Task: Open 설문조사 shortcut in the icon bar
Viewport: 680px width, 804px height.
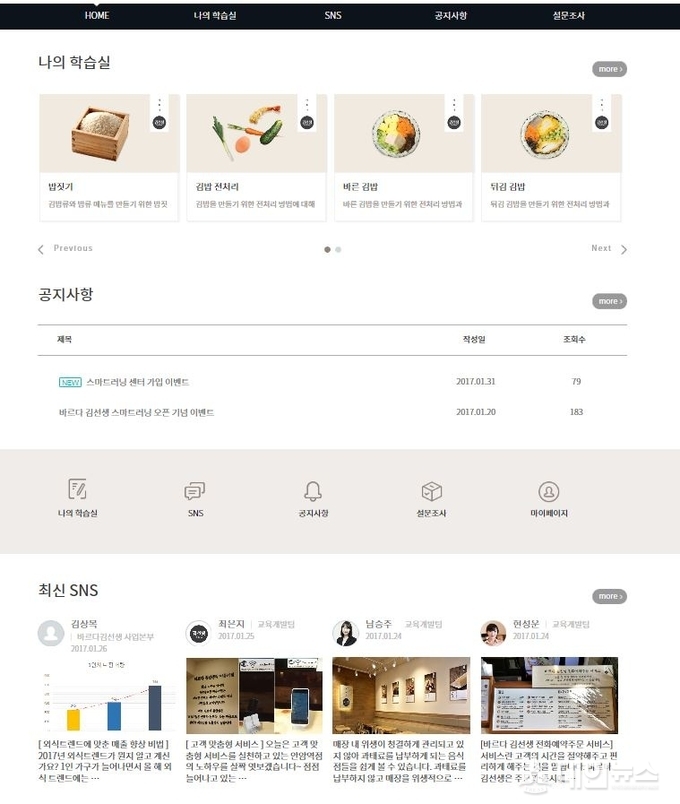Action: click(x=431, y=498)
